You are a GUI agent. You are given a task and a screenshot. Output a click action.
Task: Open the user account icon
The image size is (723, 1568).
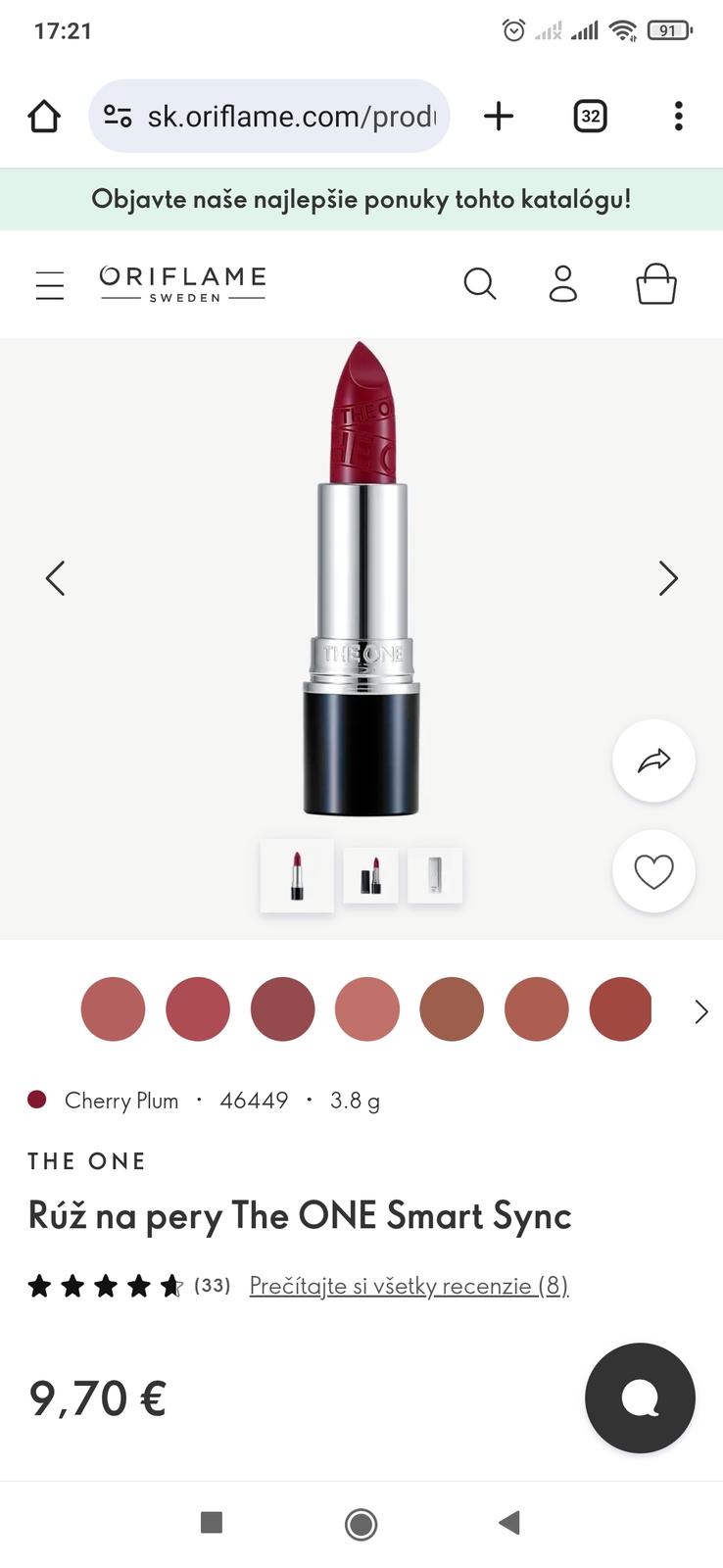562,284
